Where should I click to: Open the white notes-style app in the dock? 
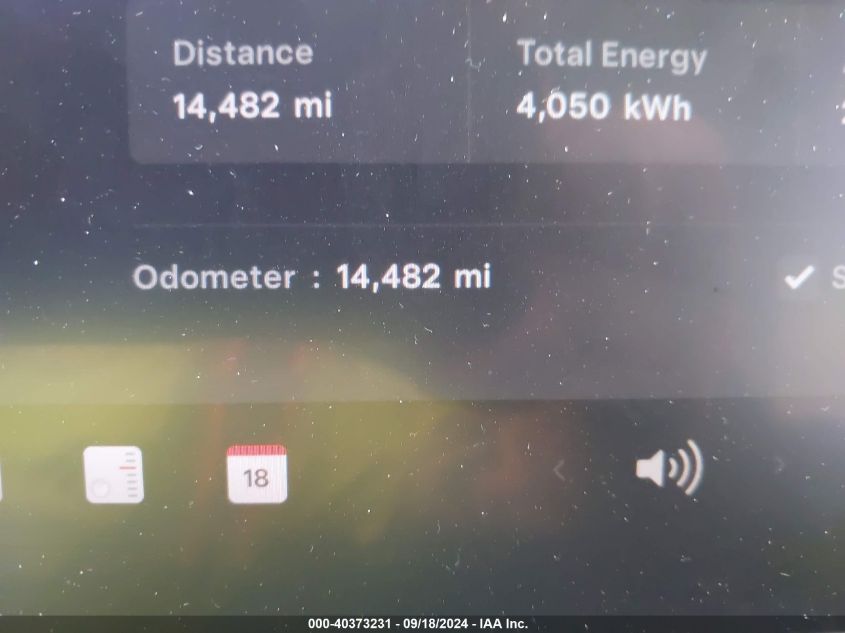[113, 474]
